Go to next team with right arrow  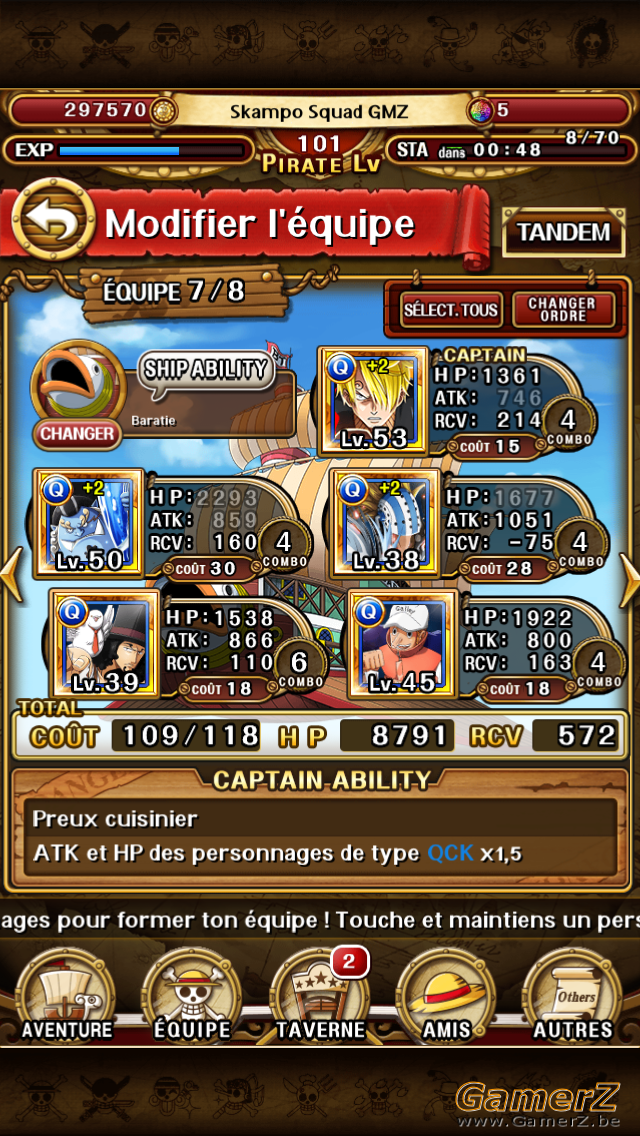(629, 576)
